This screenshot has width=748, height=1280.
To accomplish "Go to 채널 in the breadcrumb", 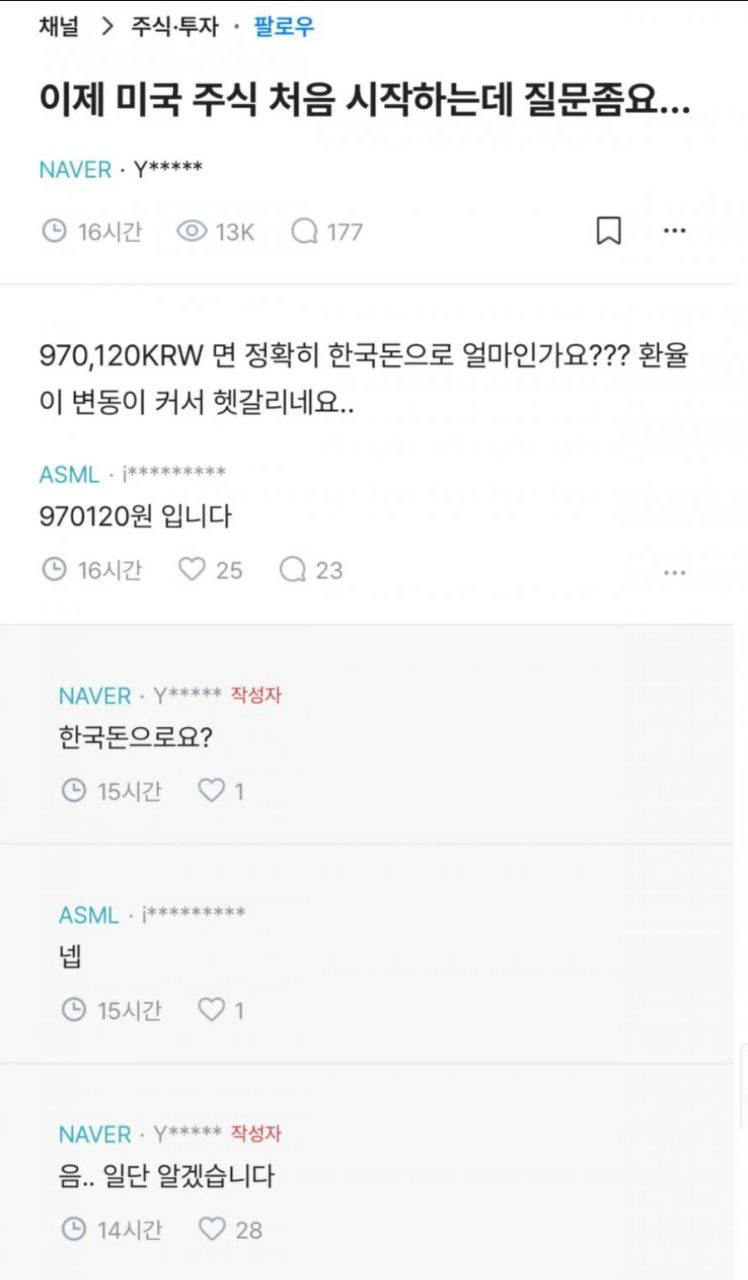I will (x=59, y=27).
